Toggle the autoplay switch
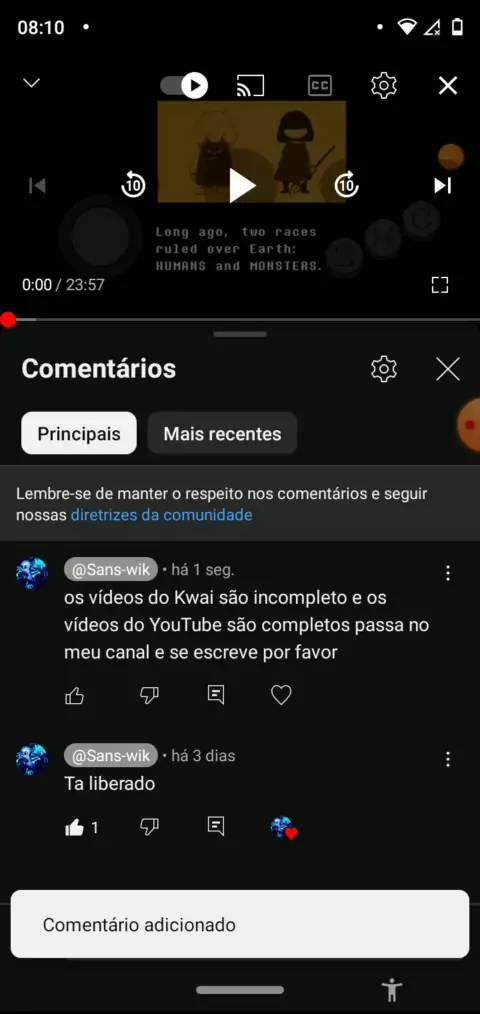The image size is (480, 1014). (x=184, y=85)
